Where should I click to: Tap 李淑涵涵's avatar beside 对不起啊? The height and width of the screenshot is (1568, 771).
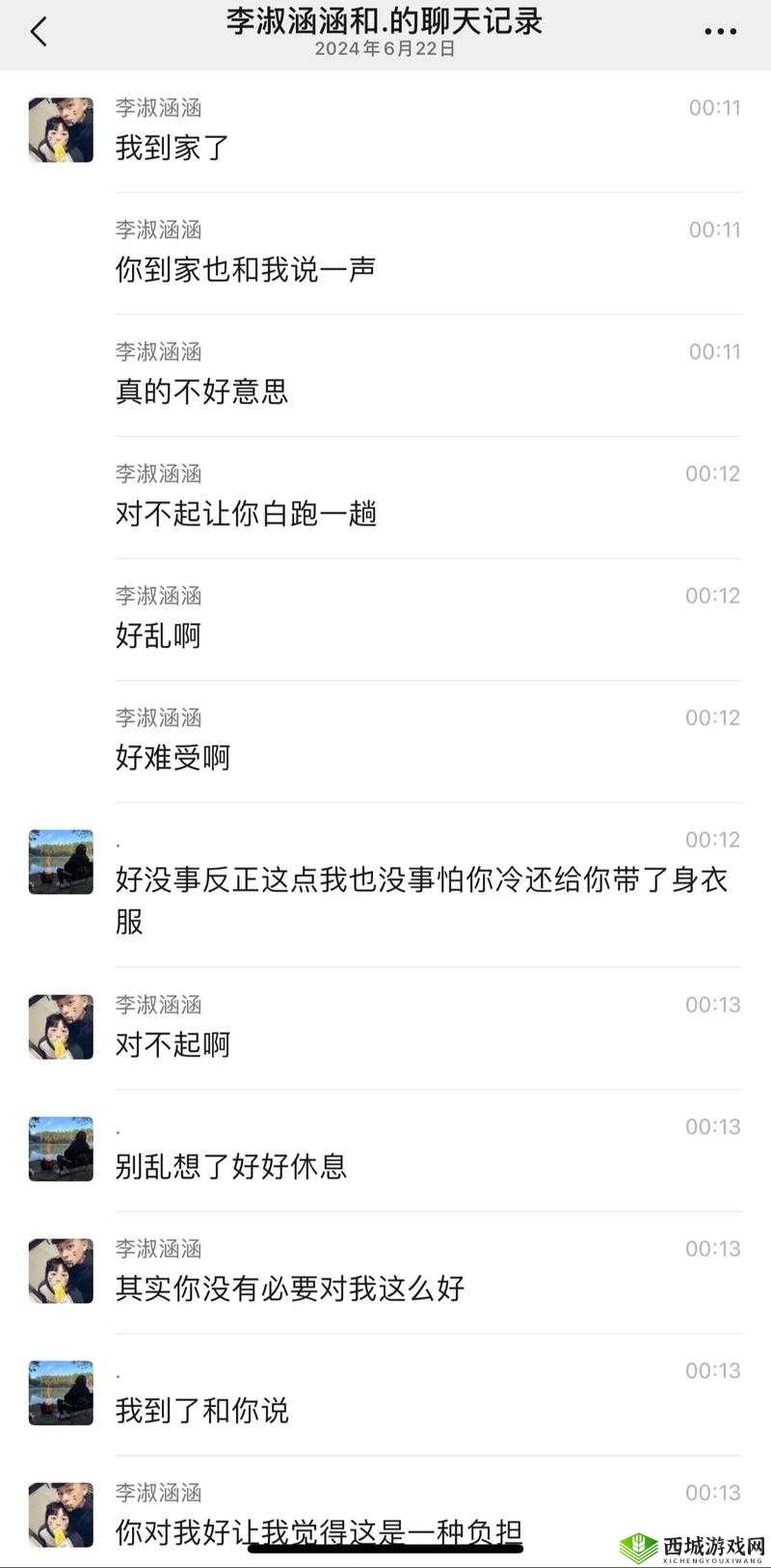pos(60,1027)
